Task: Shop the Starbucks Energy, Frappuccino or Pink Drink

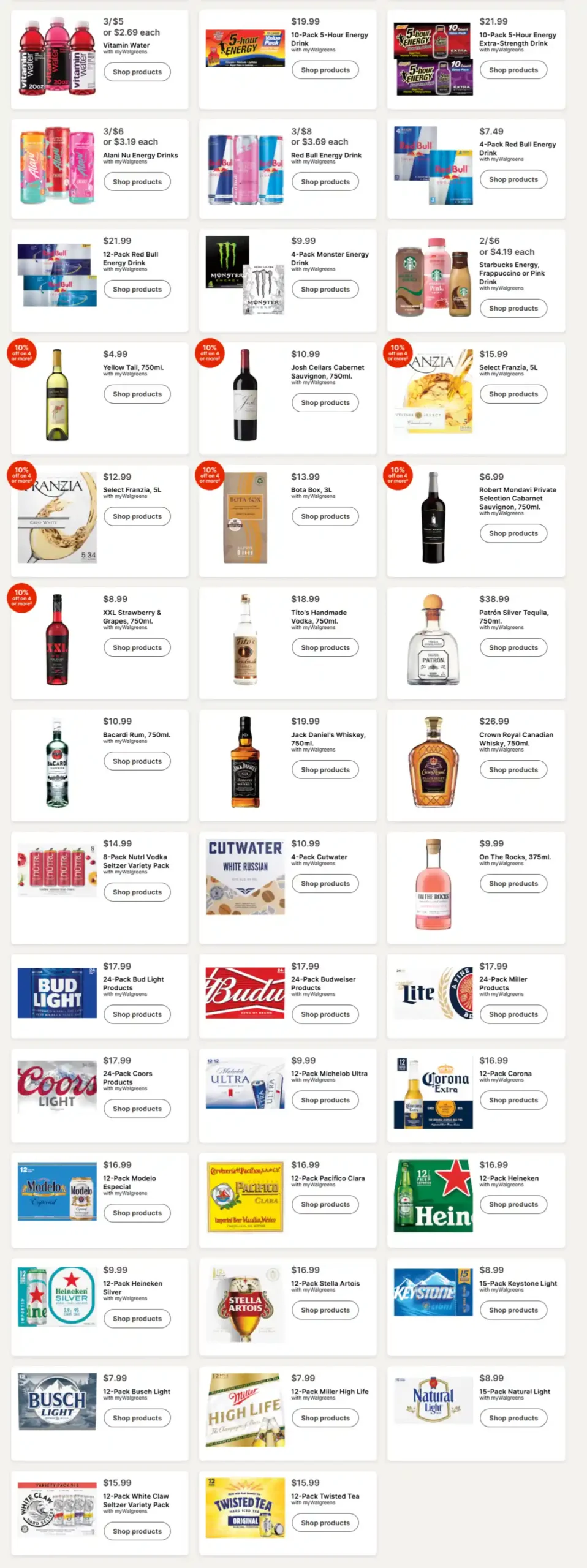Action: tap(513, 309)
